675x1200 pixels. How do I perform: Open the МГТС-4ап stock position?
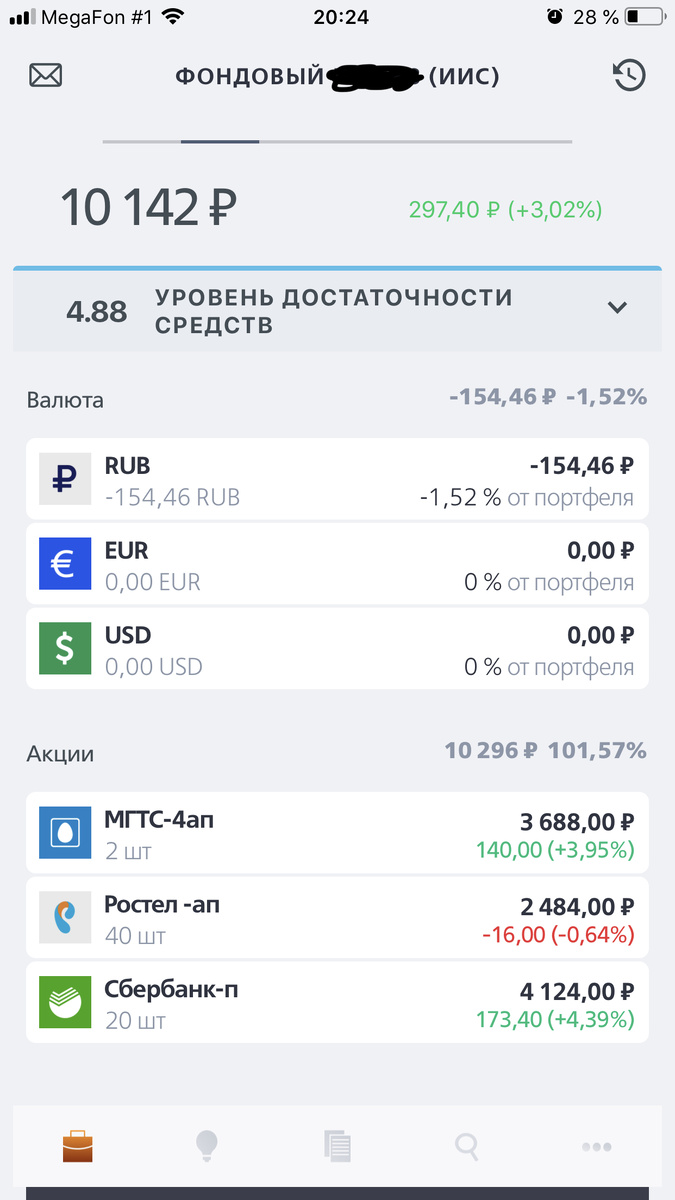337,833
